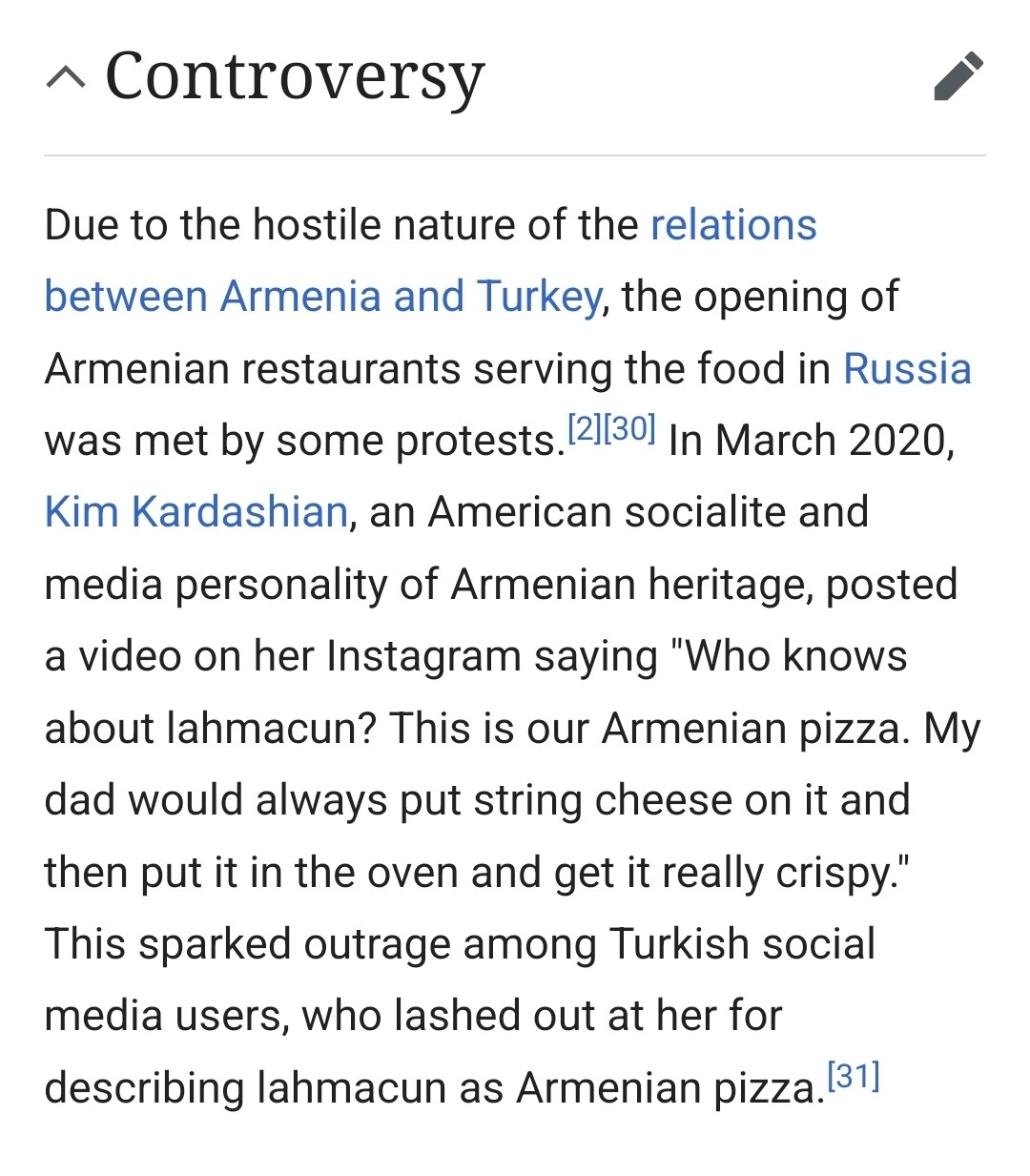Open the Kim Kardashian link

click(x=196, y=512)
